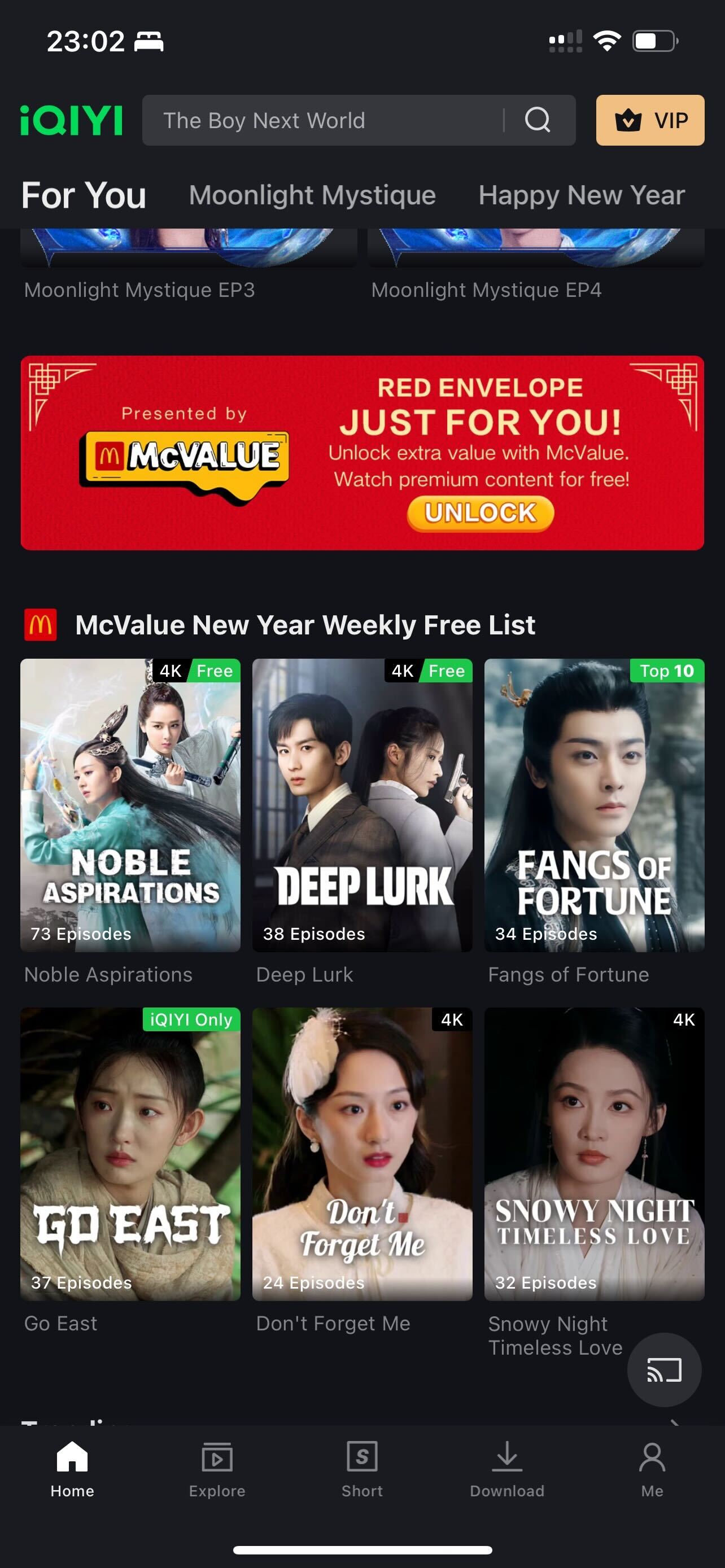Select the For You tab

tap(84, 195)
